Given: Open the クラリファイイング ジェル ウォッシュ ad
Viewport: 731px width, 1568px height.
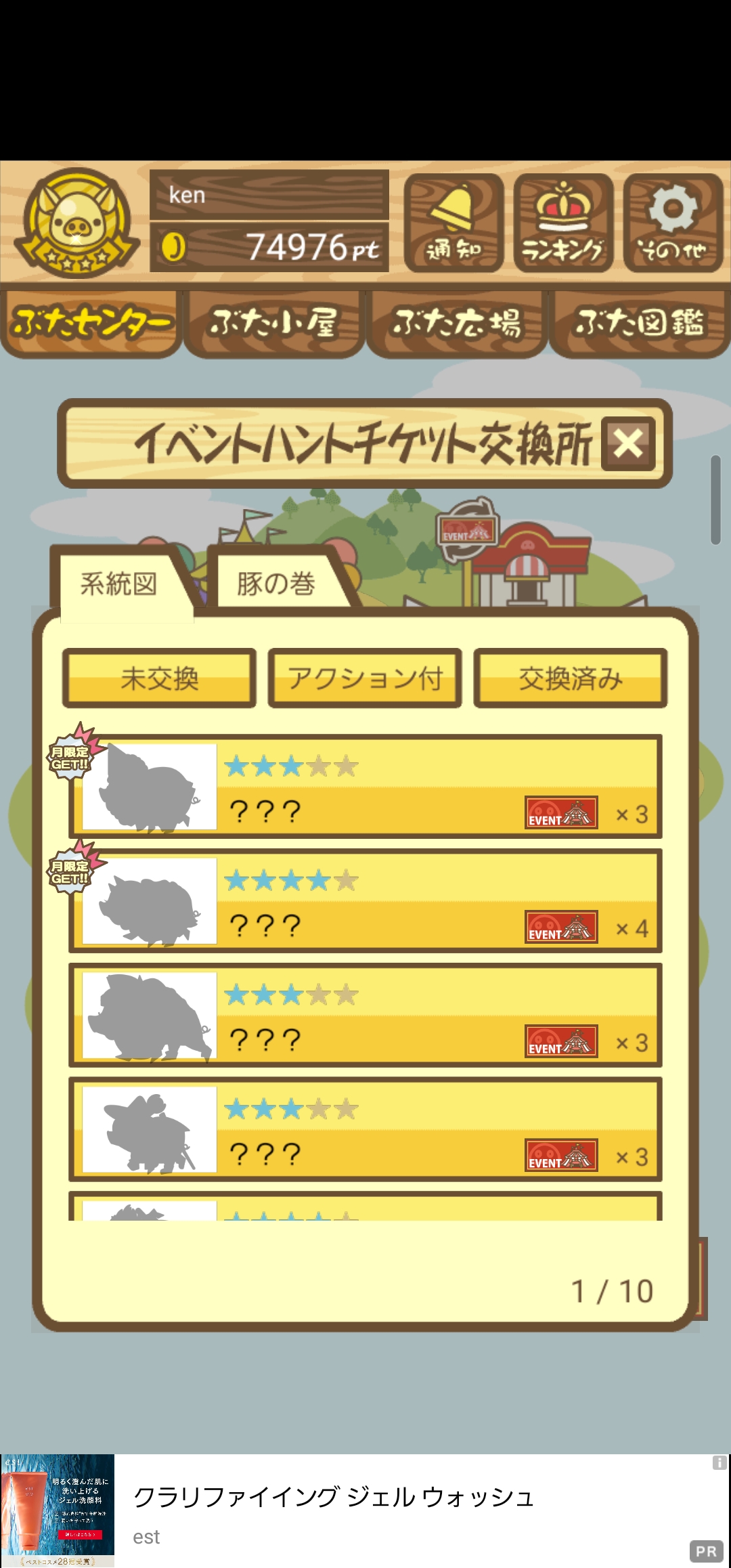Looking at the screenshot, I should (x=365, y=1510).
